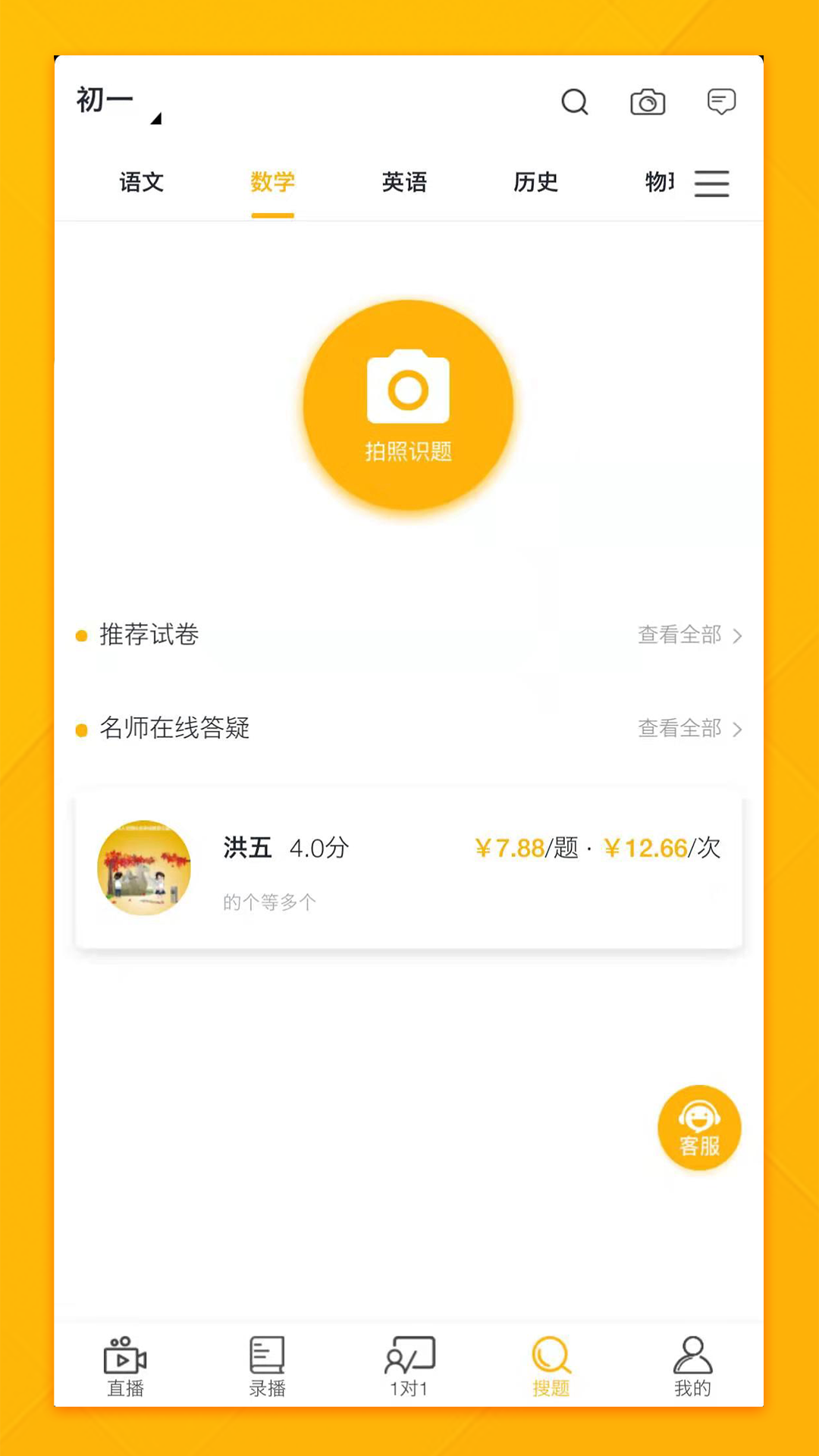Expand all subjects via the hamburger menu
This screenshot has width=819, height=1456.
pyautogui.click(x=711, y=184)
